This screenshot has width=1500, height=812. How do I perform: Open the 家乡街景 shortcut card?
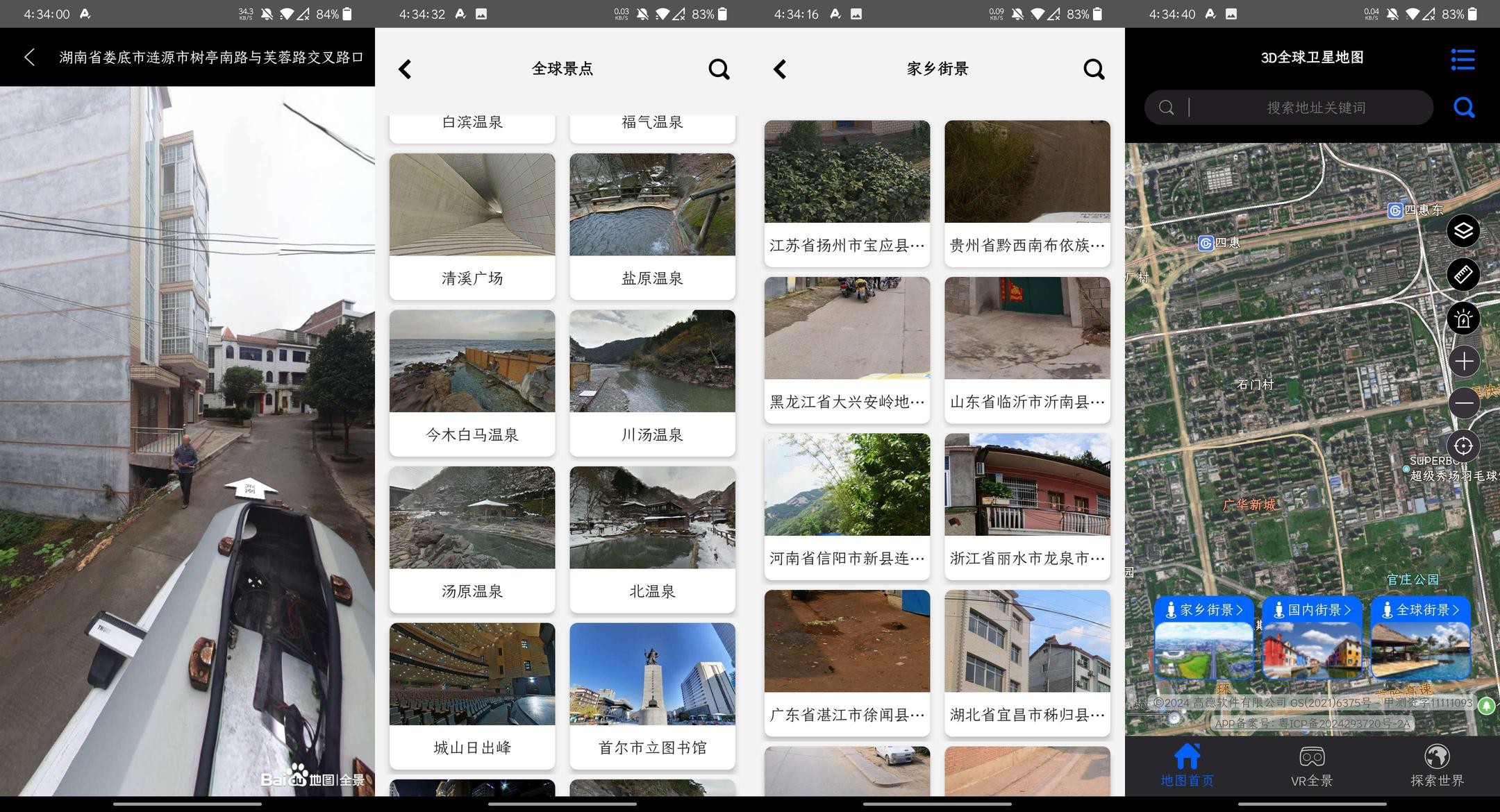click(x=1204, y=638)
